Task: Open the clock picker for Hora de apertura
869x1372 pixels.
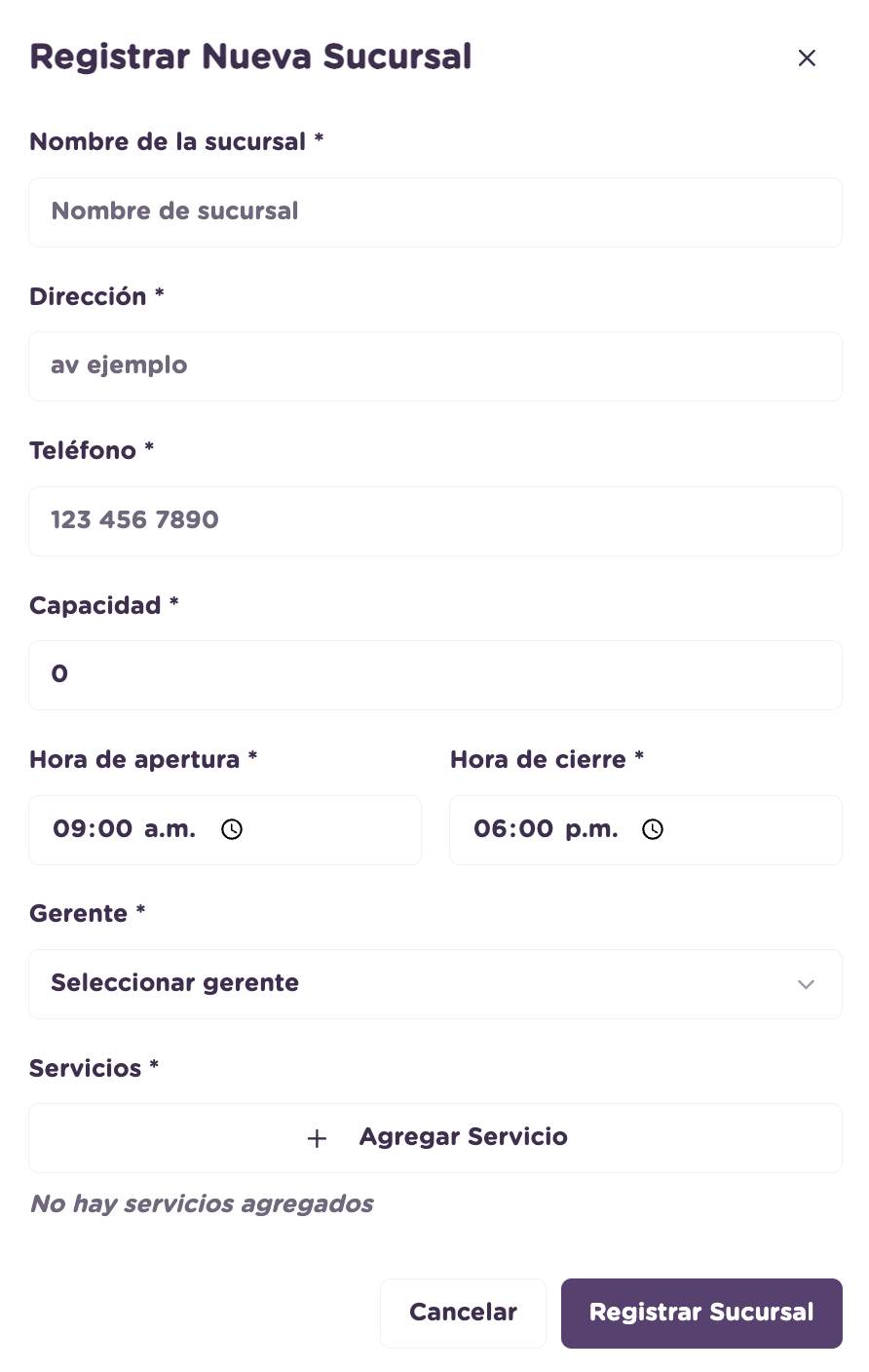Action: [x=232, y=829]
